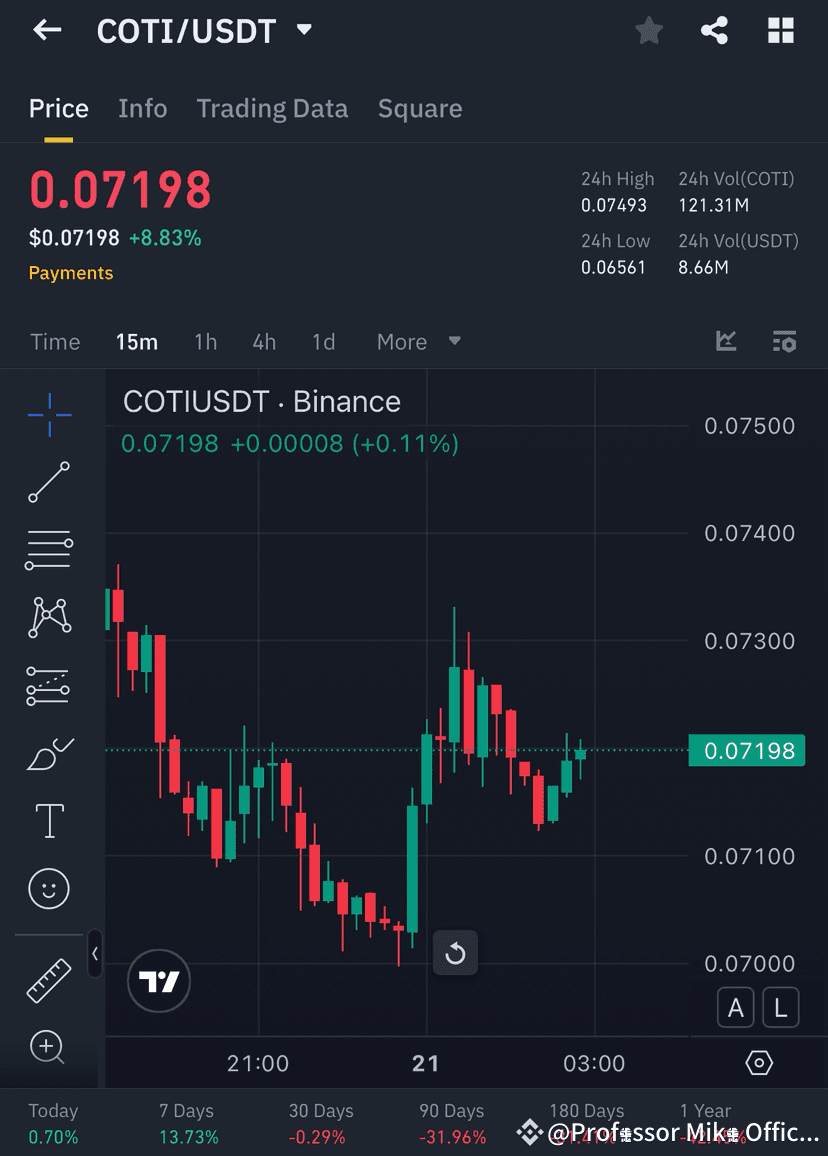Open the share options icon

point(714,30)
